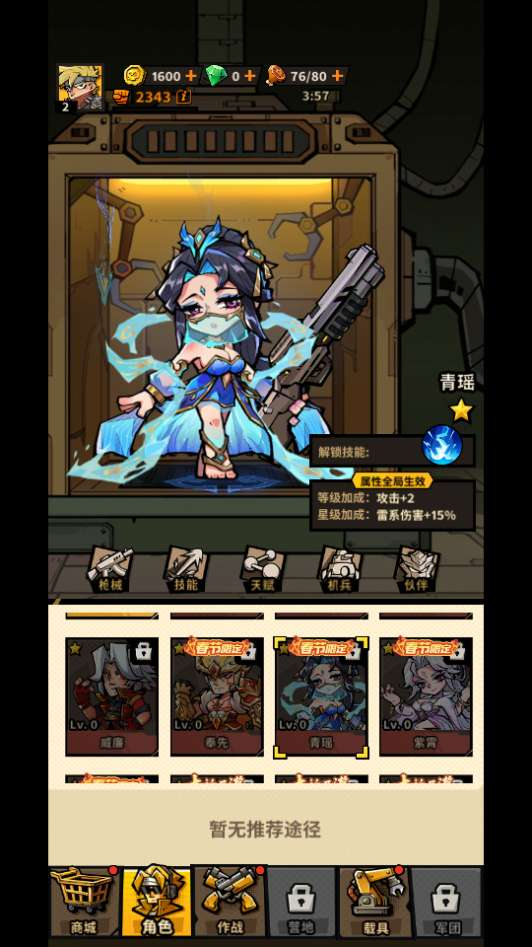Go to the 商城 shop tab
Screen dimensions: 532x947
click(x=84, y=901)
